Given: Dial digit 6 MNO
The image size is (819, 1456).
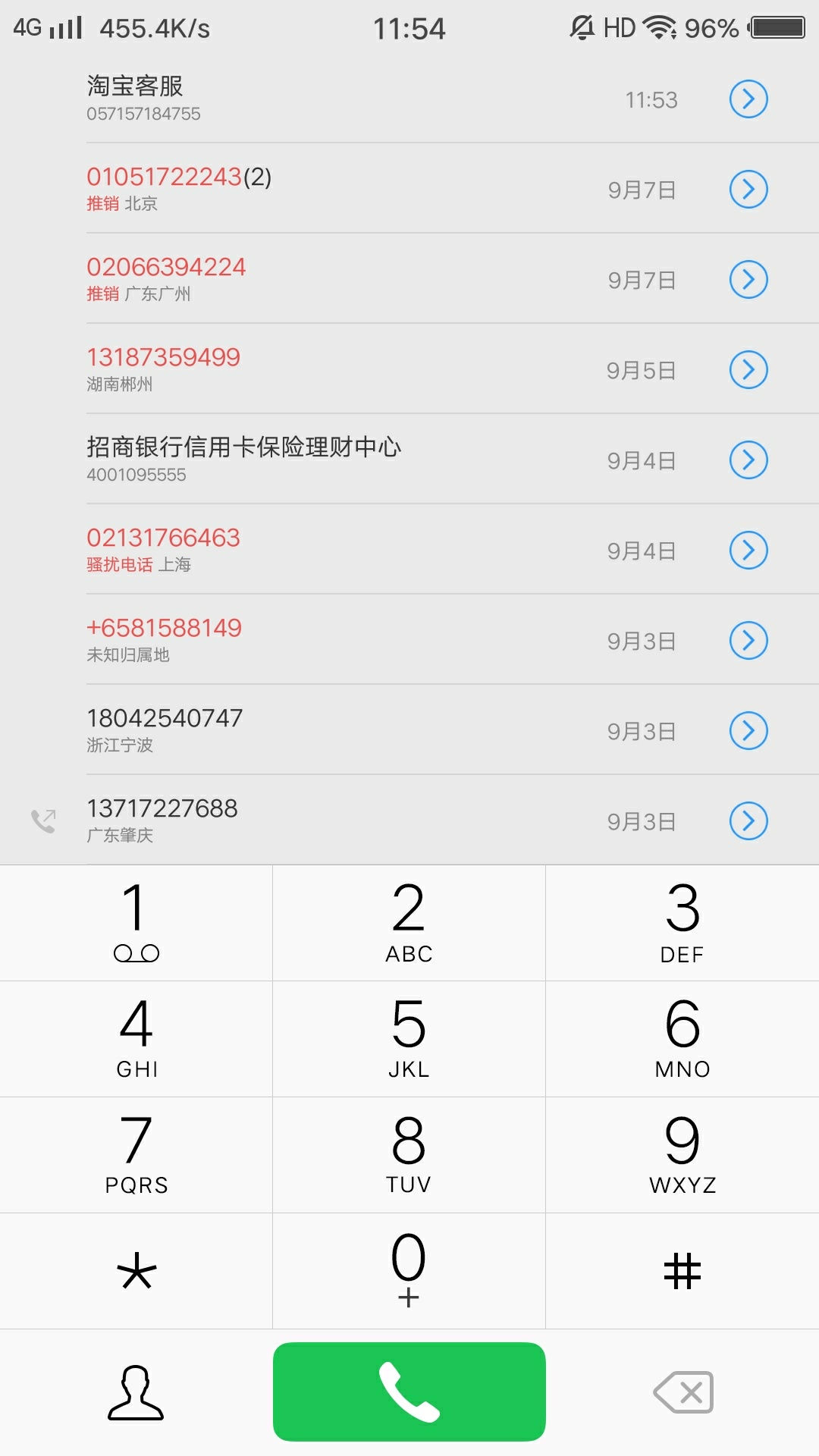Looking at the screenshot, I should point(682,1039).
